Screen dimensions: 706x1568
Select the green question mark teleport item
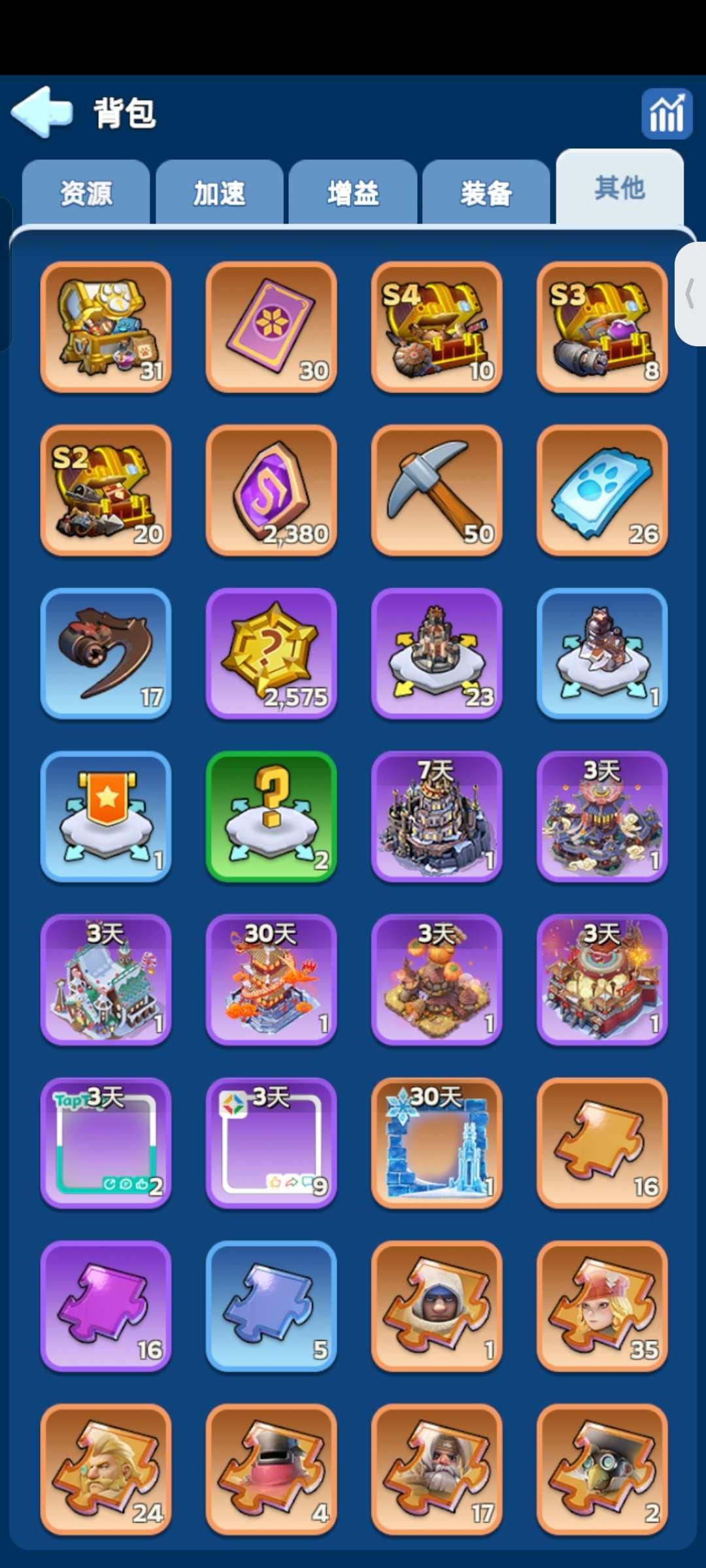tap(271, 817)
